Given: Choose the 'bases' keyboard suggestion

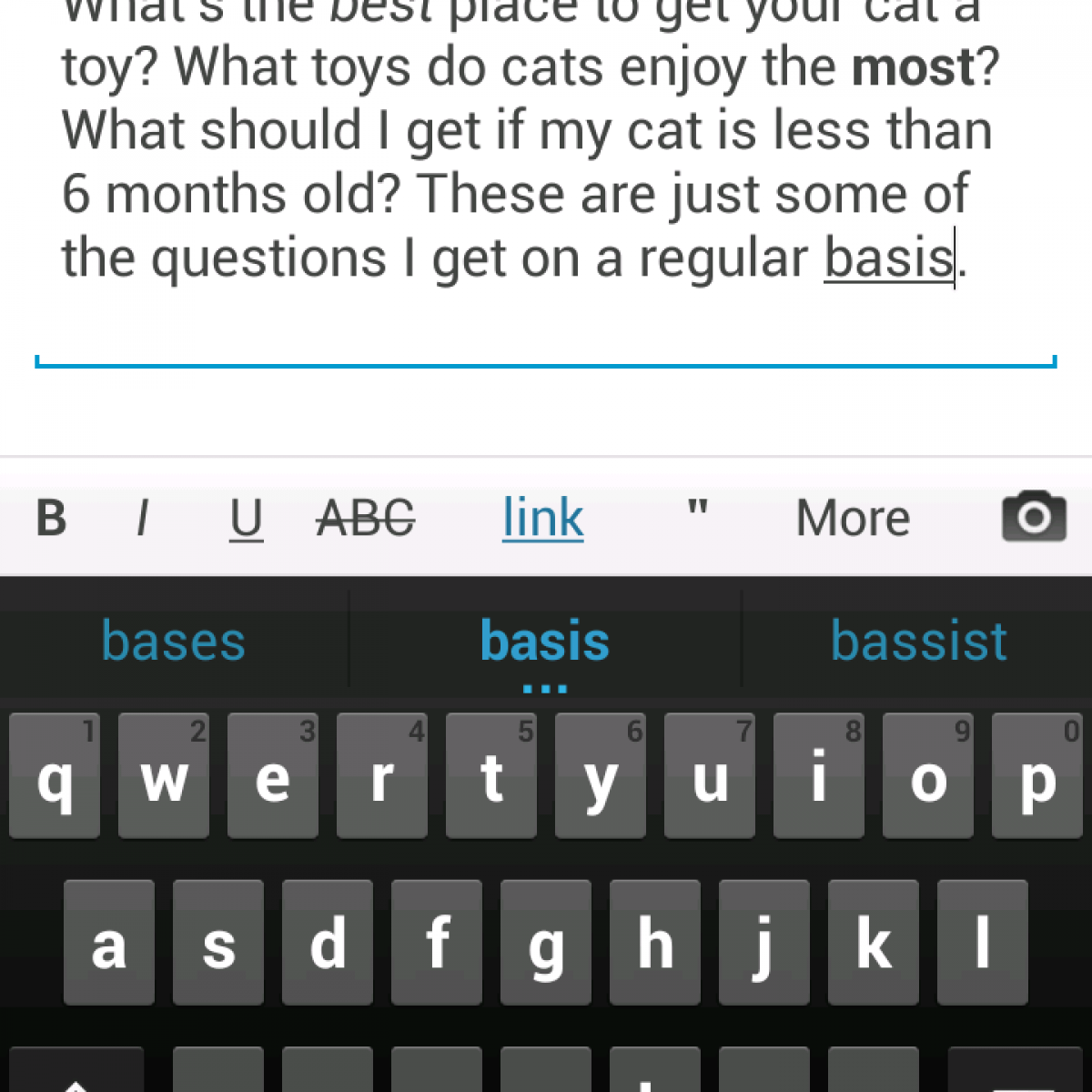Looking at the screenshot, I should point(174,641).
